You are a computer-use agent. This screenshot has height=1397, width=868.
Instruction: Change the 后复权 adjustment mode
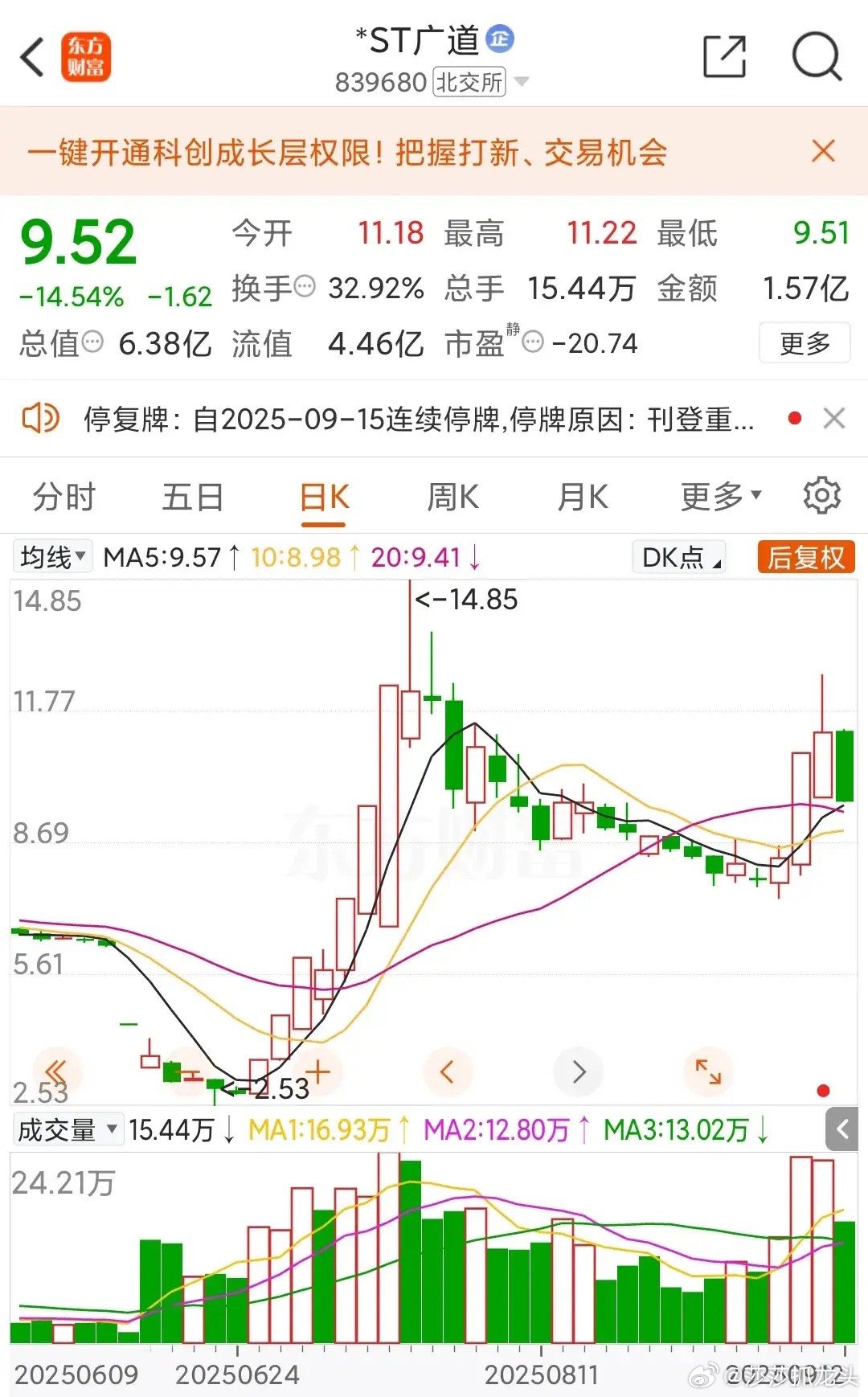coord(805,557)
